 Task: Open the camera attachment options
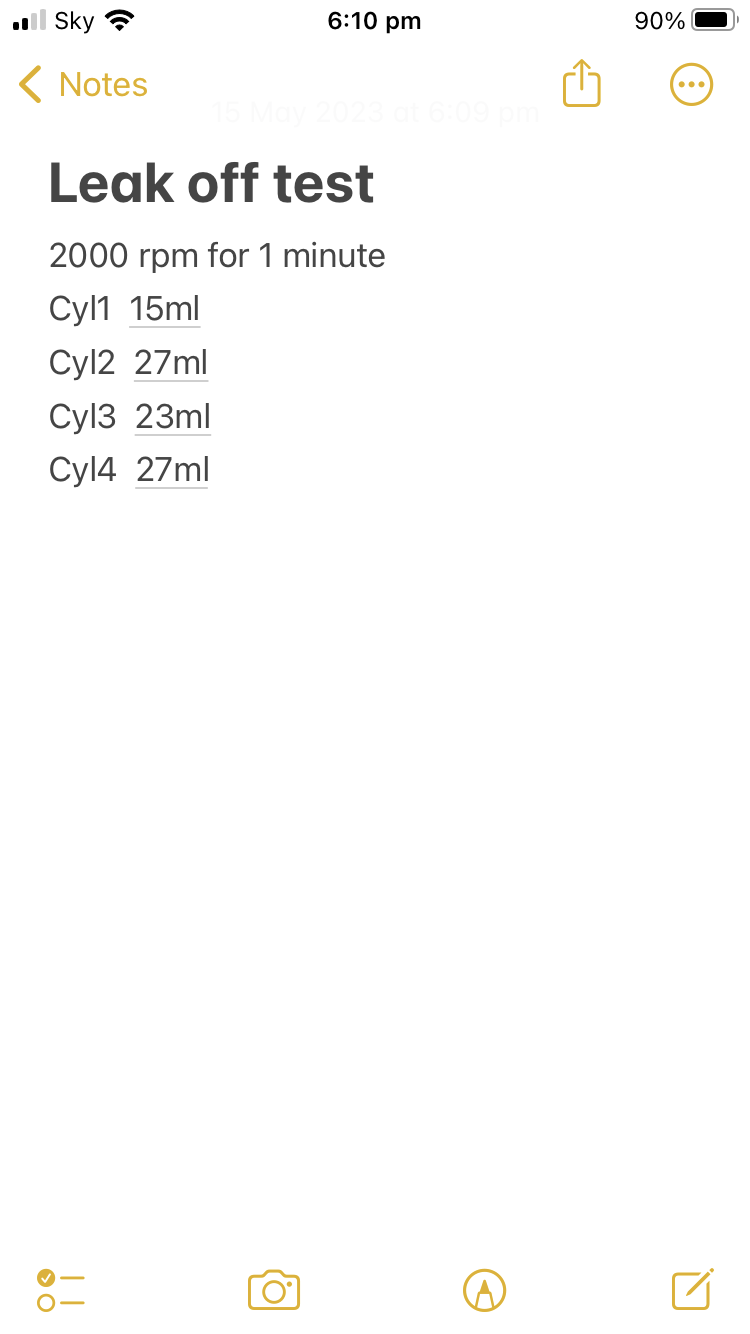point(274,1290)
